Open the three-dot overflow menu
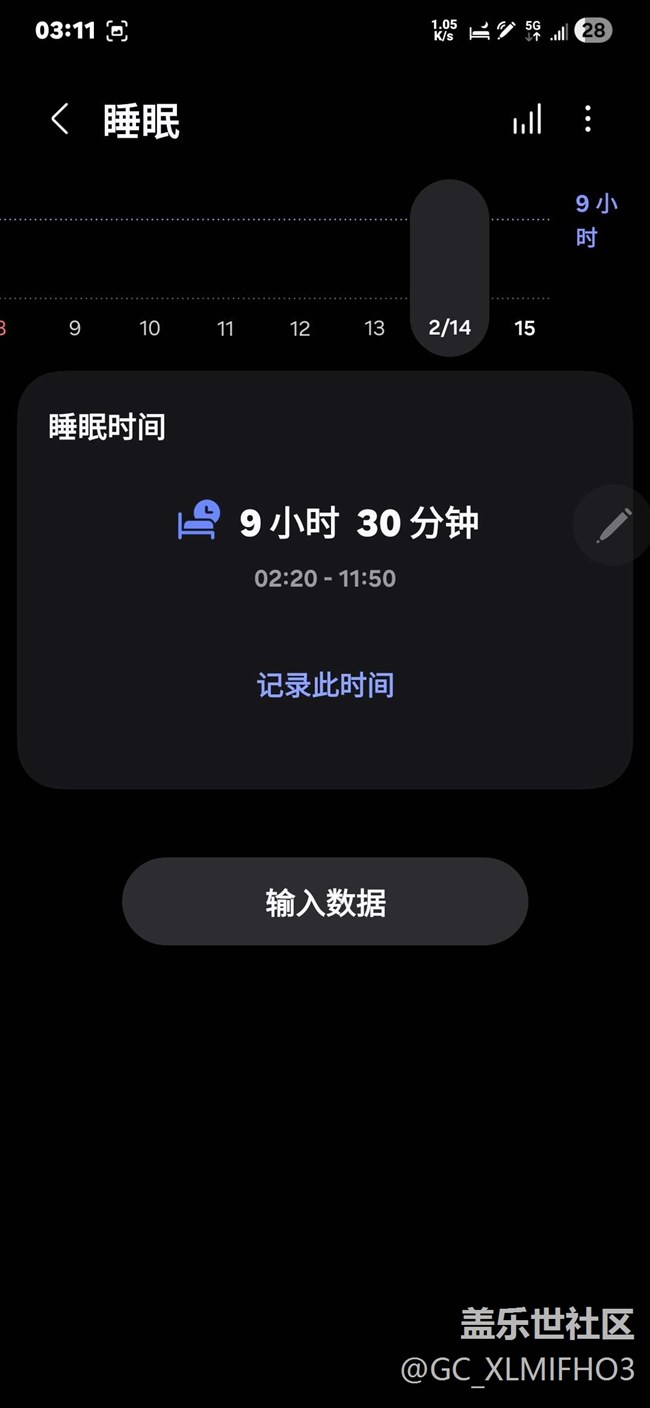Viewport: 650px width, 1408px height. coord(588,119)
